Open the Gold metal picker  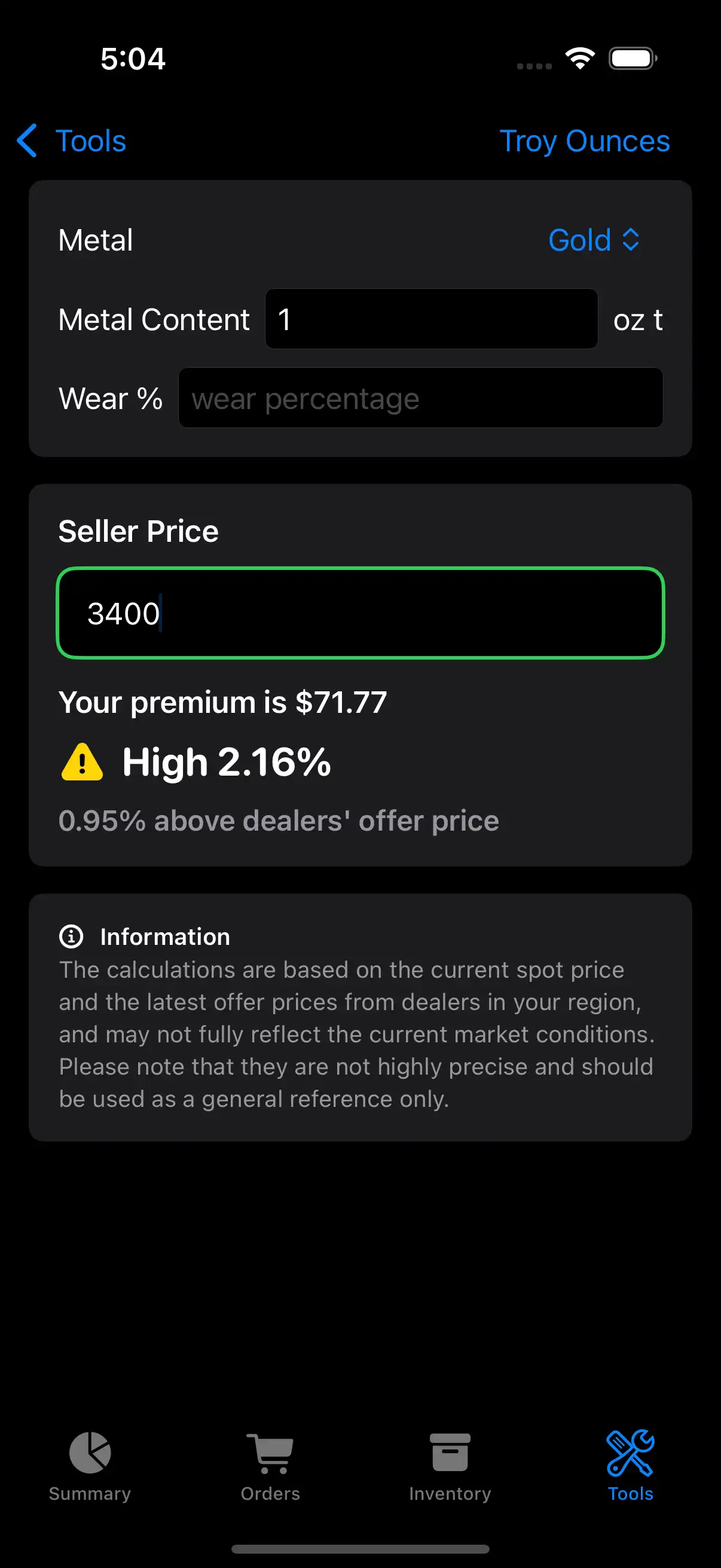[593, 240]
